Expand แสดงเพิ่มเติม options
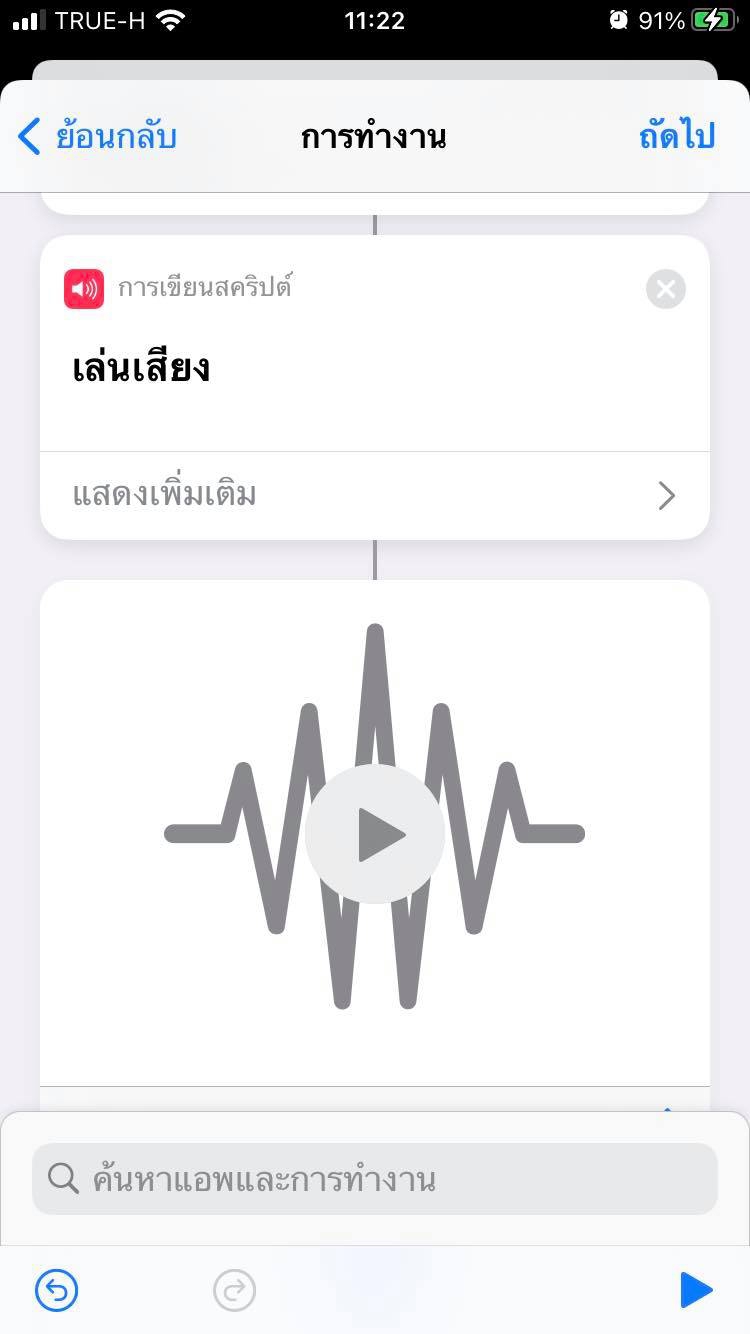Viewport: 750px width, 1334px height. [375, 495]
